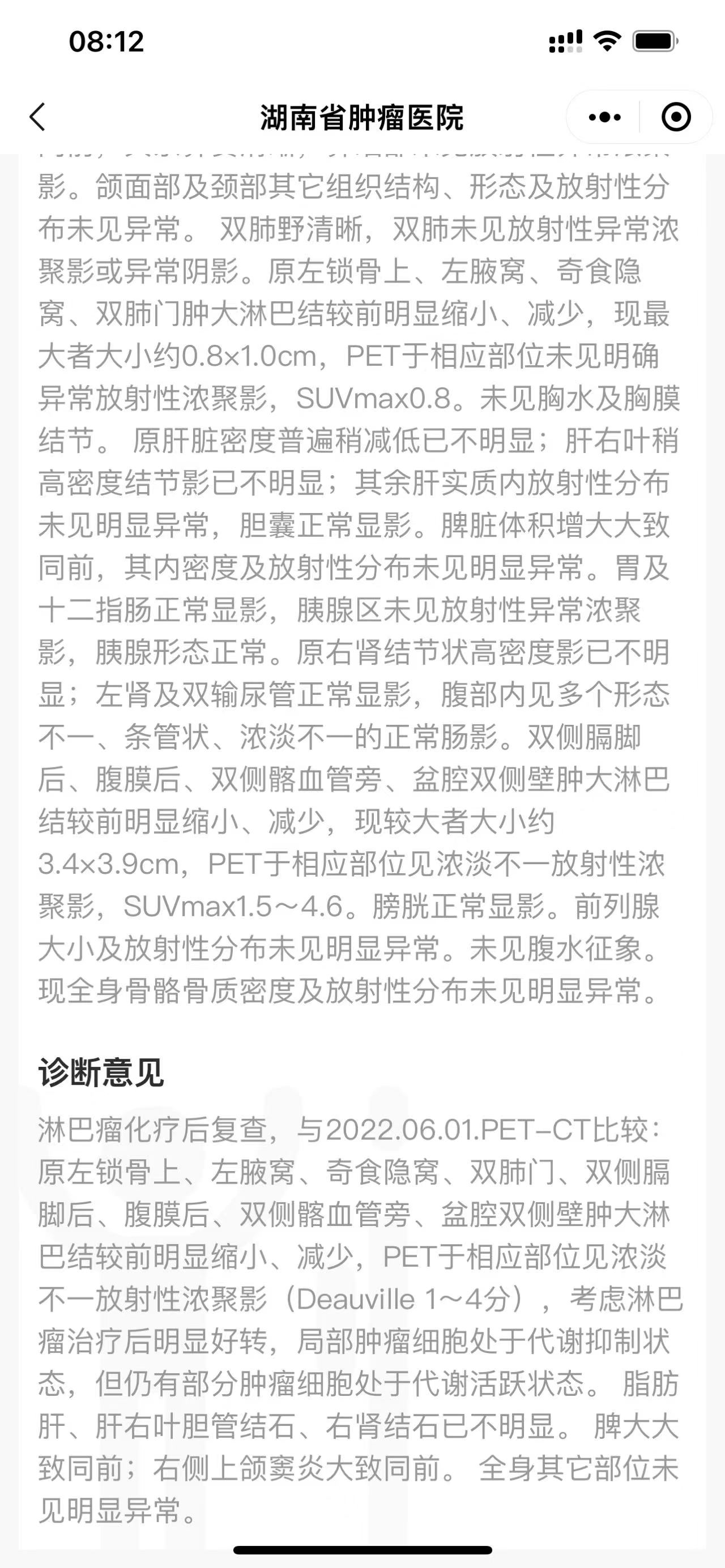Open the mini program three-dot menu
Viewport: 725px width, 1568px height.
pyautogui.click(x=604, y=117)
